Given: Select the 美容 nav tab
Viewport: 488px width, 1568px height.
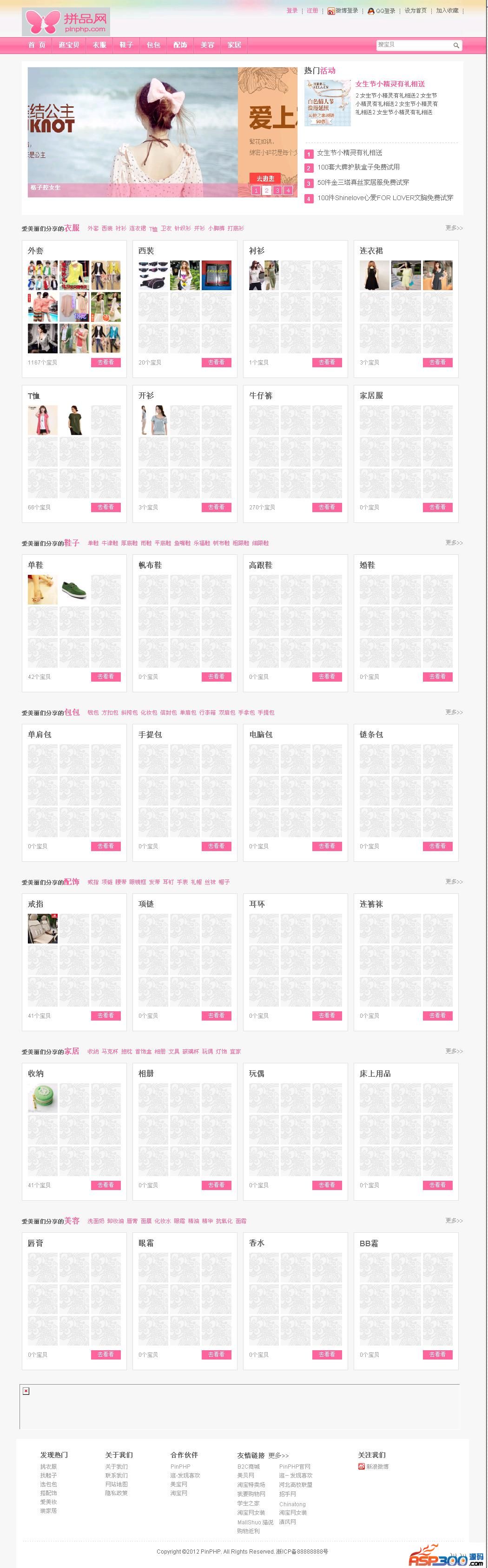Looking at the screenshot, I should click(x=208, y=45).
